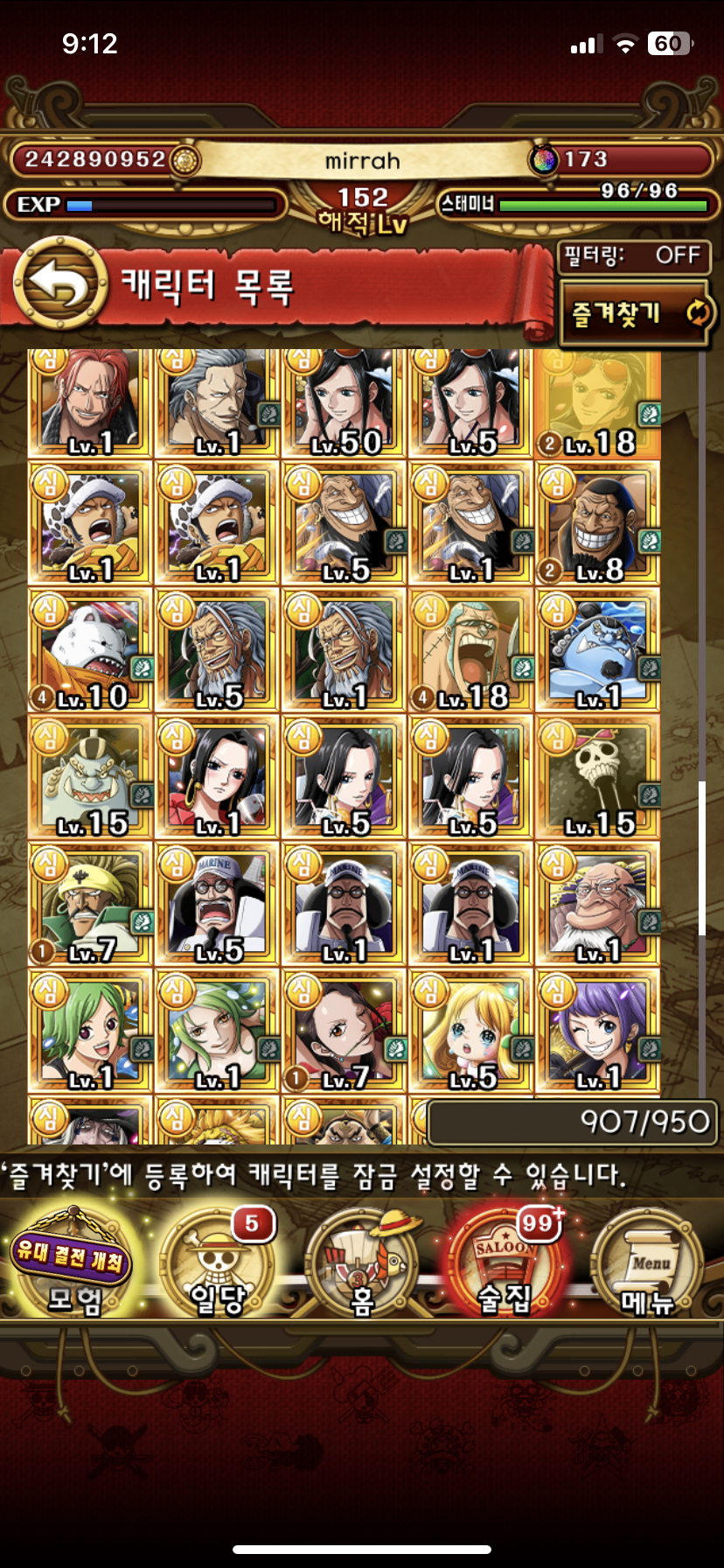Toggle the 필터링 OFF filter button
This screenshot has width=724, height=1568.
coord(634,255)
